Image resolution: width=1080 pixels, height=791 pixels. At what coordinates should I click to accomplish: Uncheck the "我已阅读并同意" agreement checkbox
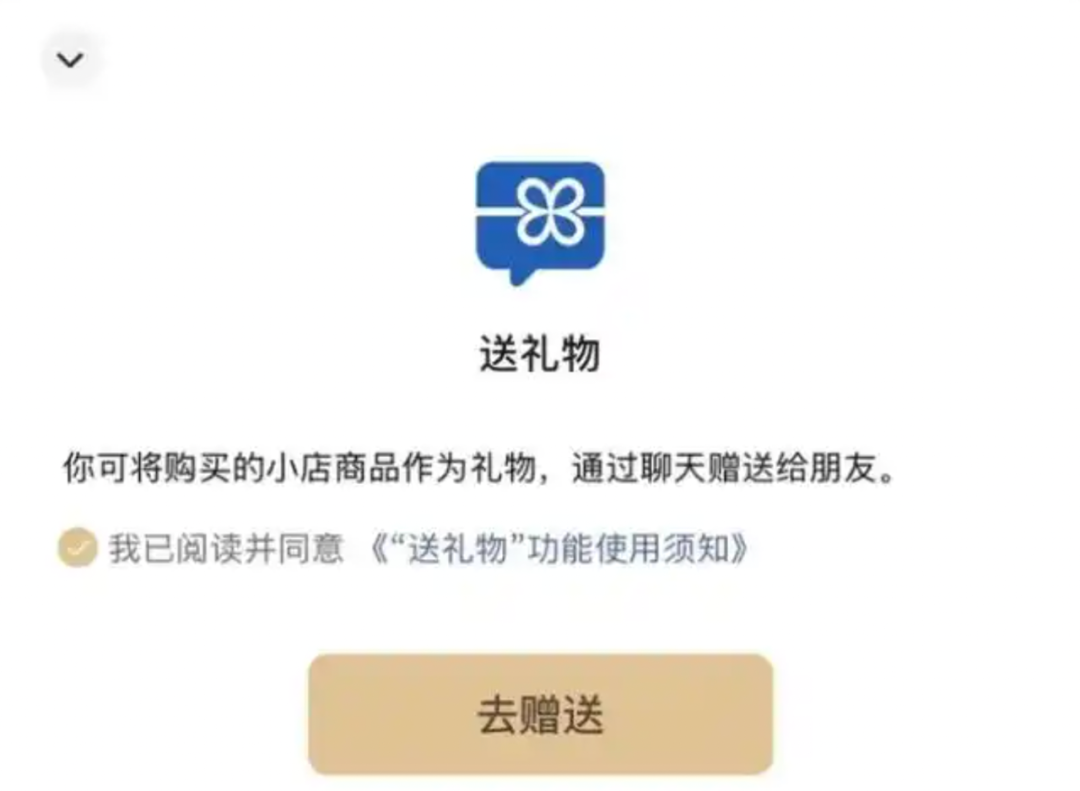click(x=77, y=548)
